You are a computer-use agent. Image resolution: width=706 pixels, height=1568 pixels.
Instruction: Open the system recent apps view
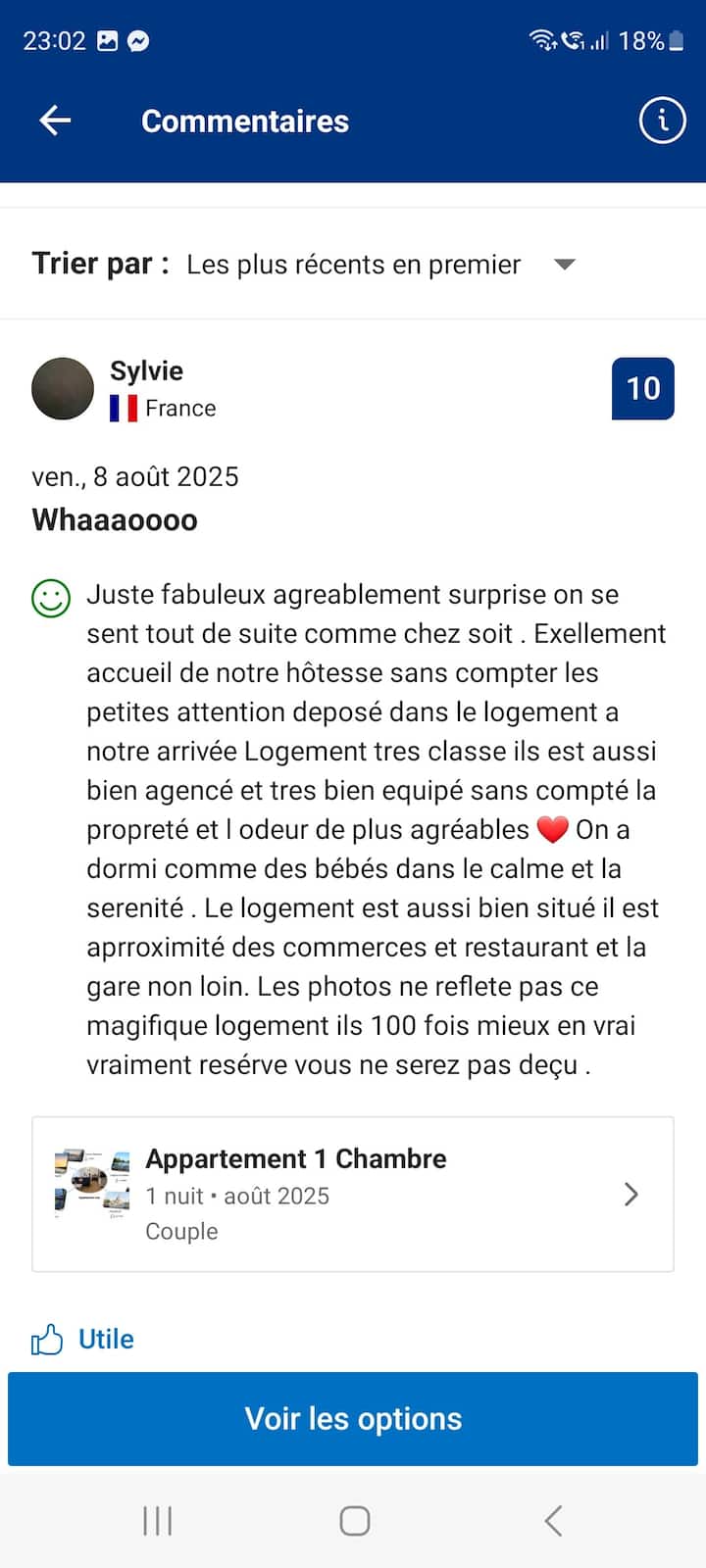(x=157, y=1521)
